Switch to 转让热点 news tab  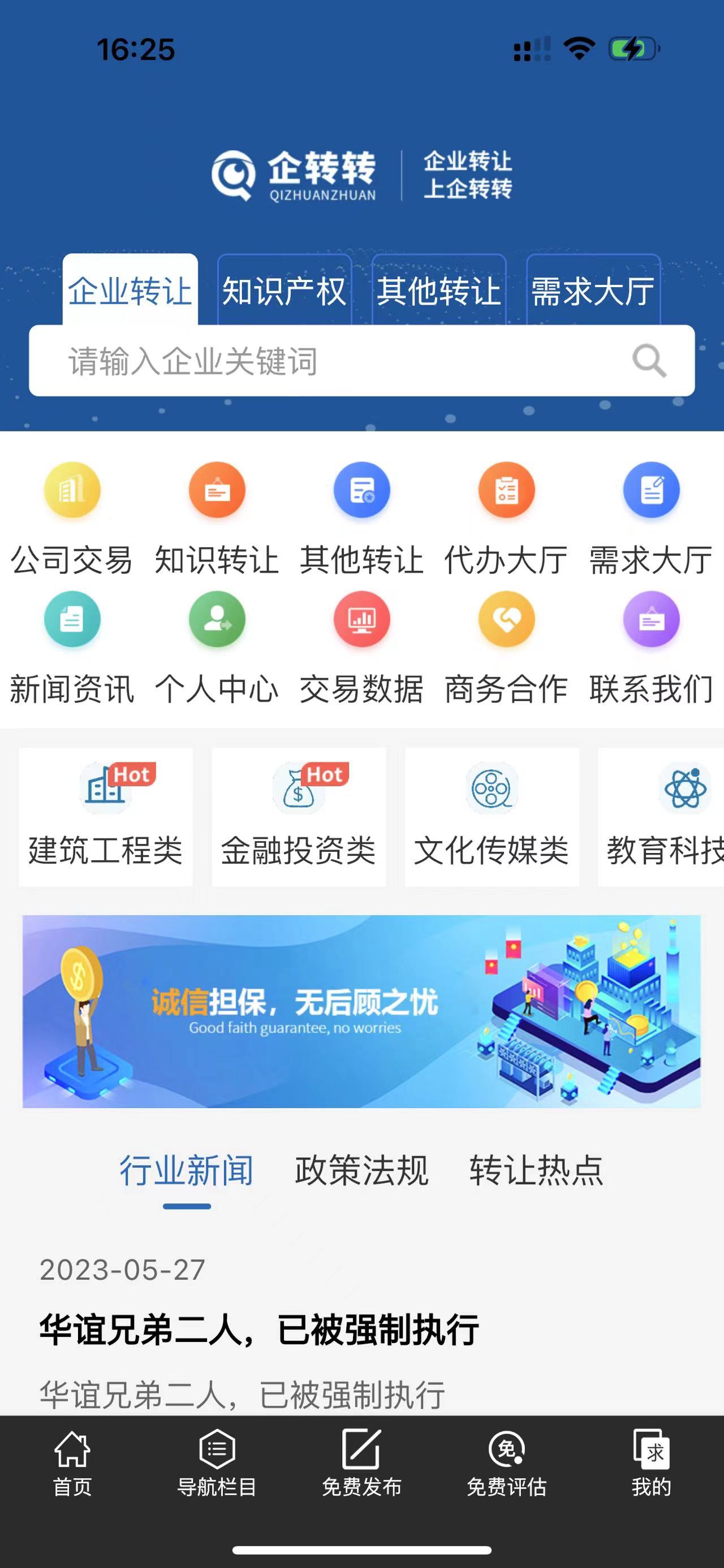click(x=536, y=1170)
